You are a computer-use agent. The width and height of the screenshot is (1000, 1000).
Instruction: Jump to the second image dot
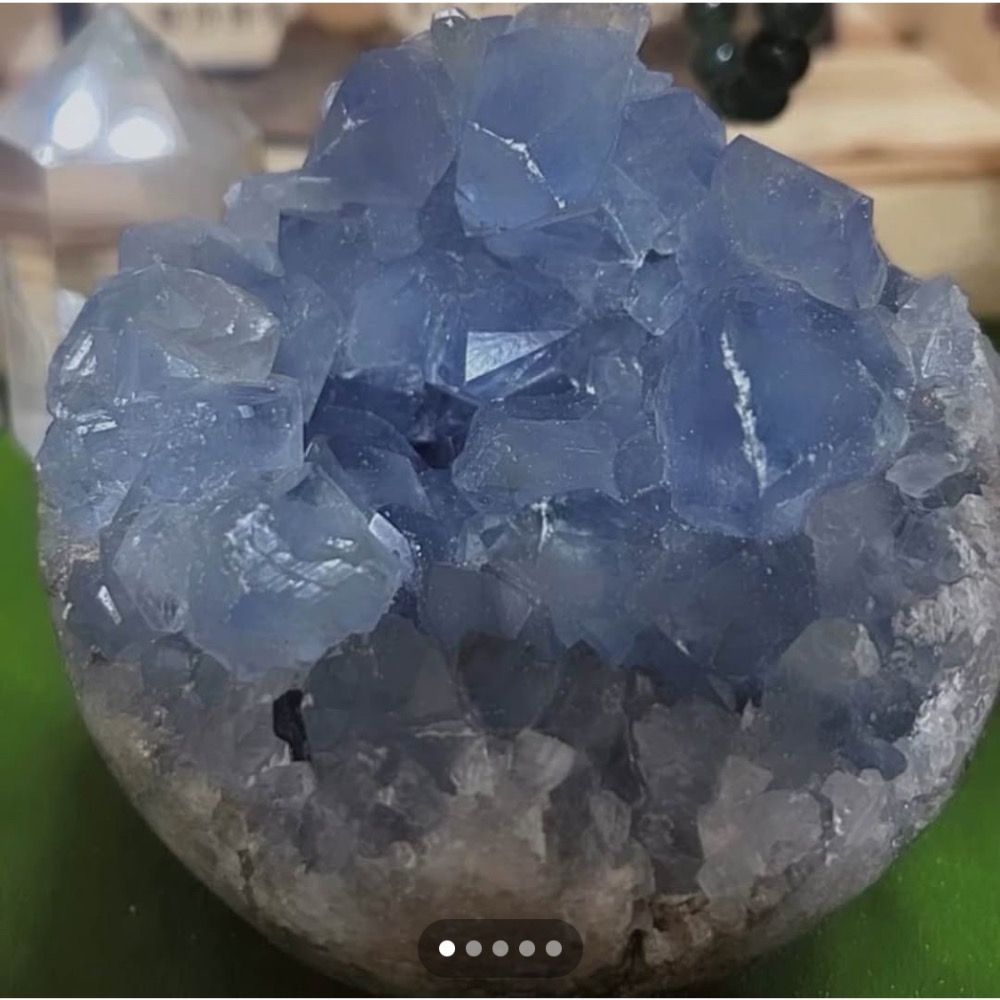(474, 948)
